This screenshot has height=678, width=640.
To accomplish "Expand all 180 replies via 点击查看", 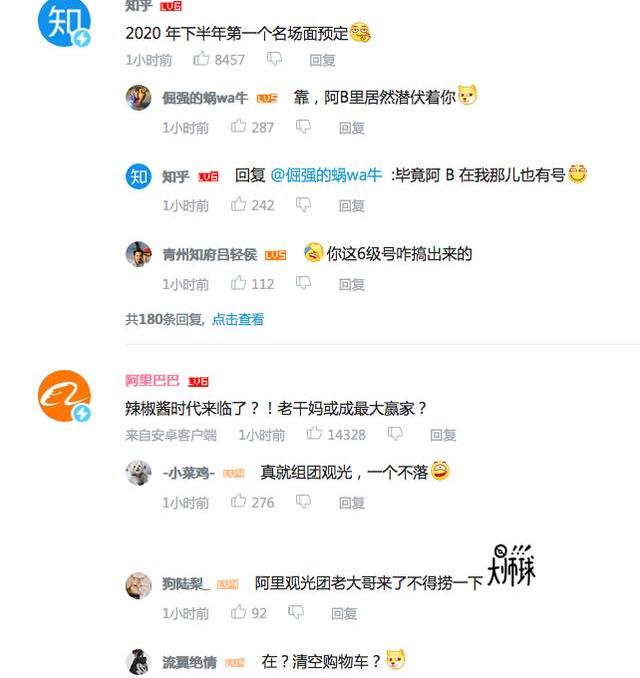I will [x=238, y=320].
